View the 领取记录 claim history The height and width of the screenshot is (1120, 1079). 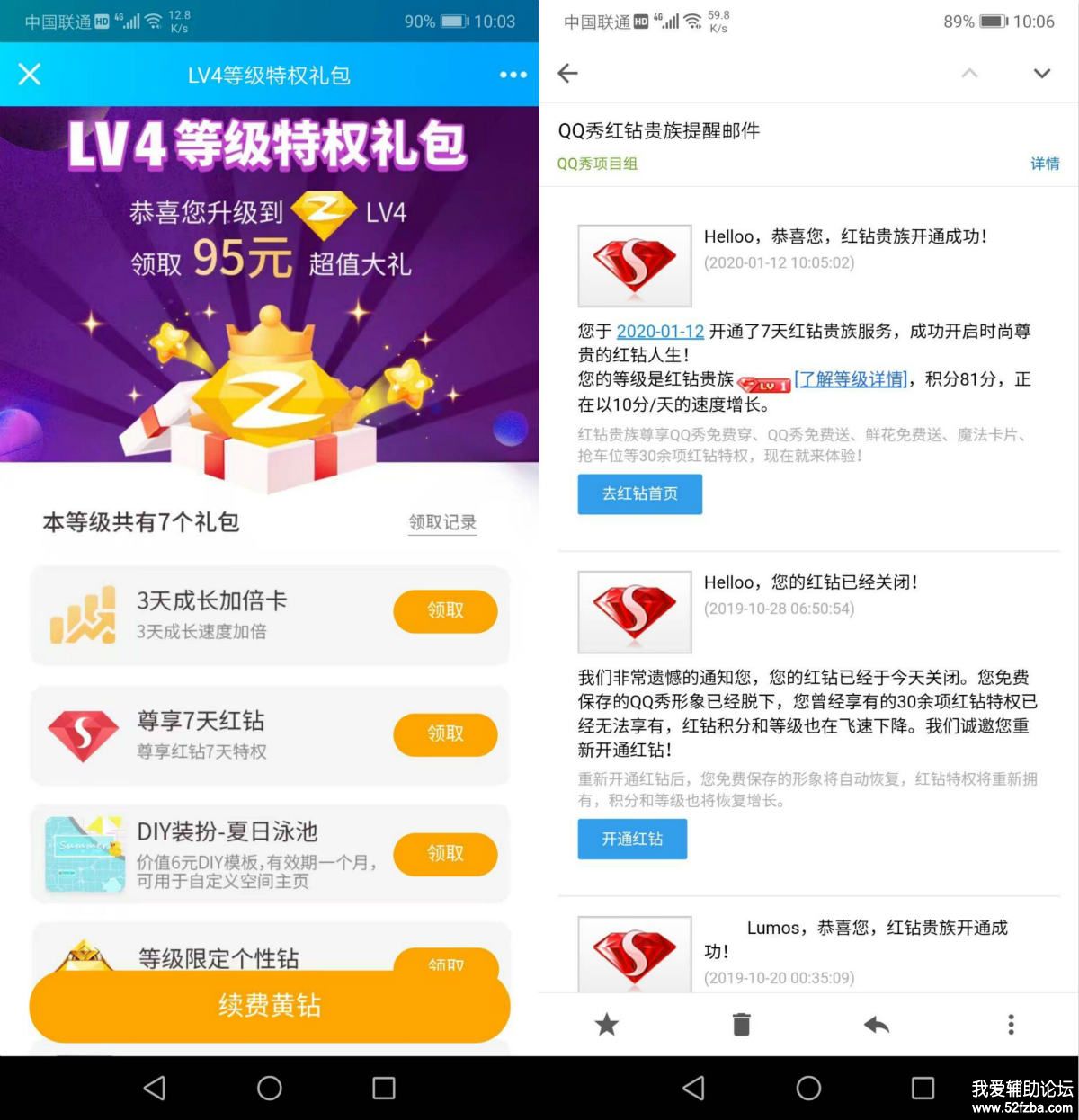[x=442, y=522]
